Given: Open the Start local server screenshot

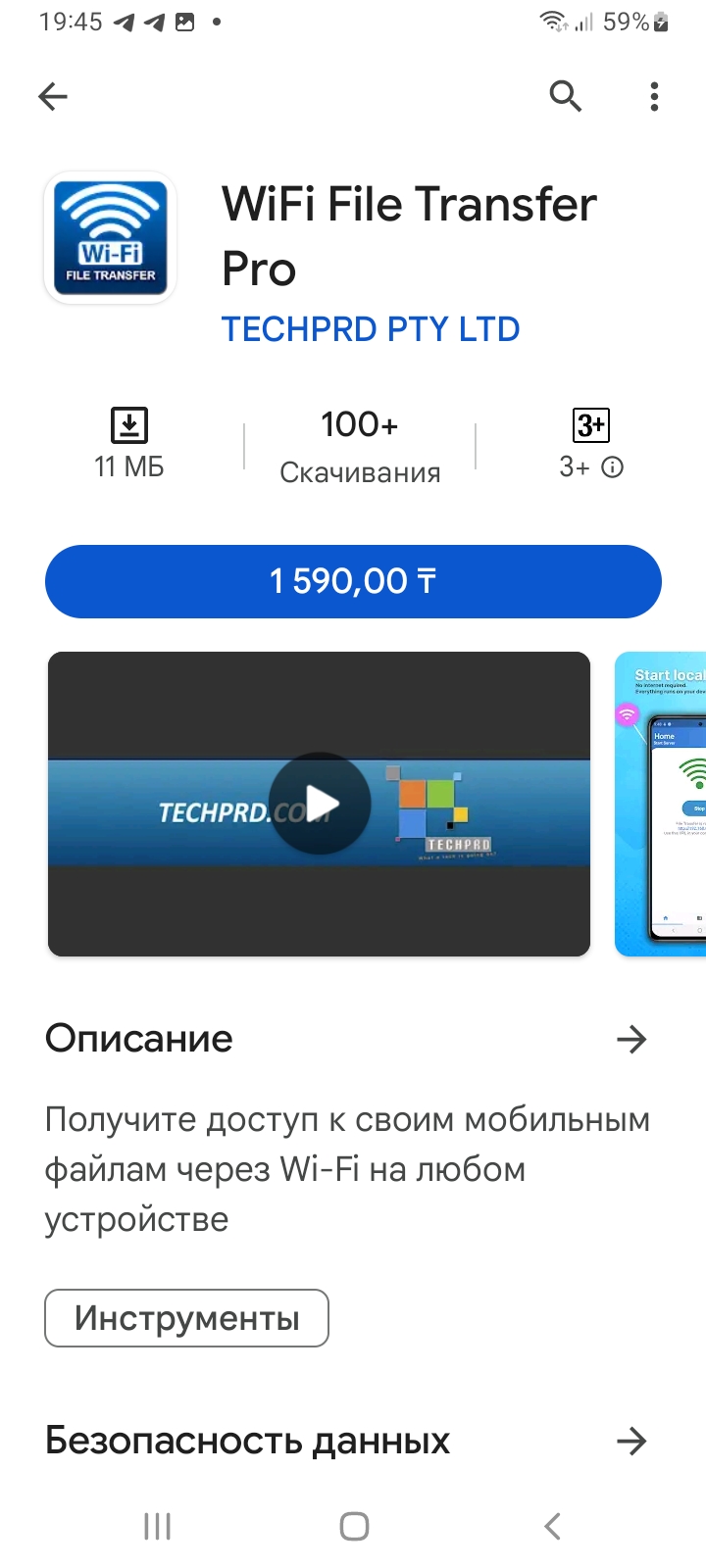Looking at the screenshot, I should (660, 804).
